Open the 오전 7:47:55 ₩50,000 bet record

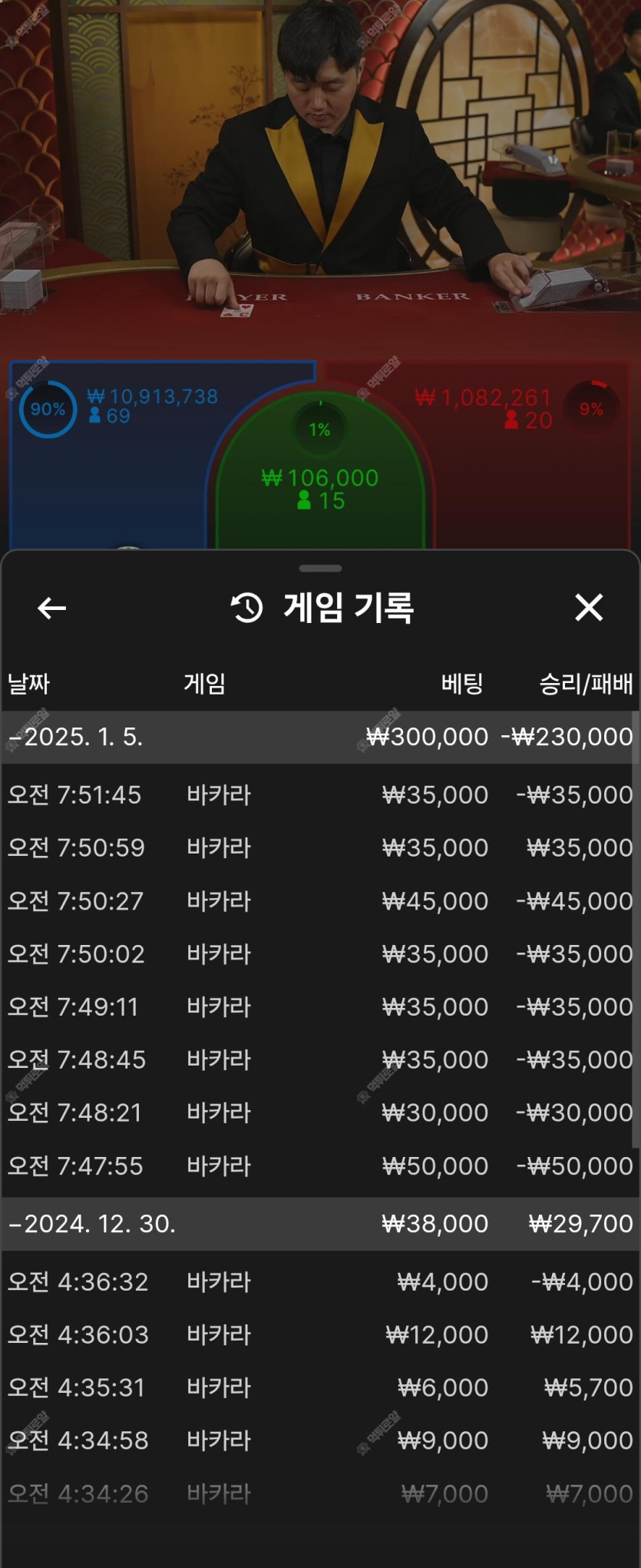pyautogui.click(x=319, y=1165)
